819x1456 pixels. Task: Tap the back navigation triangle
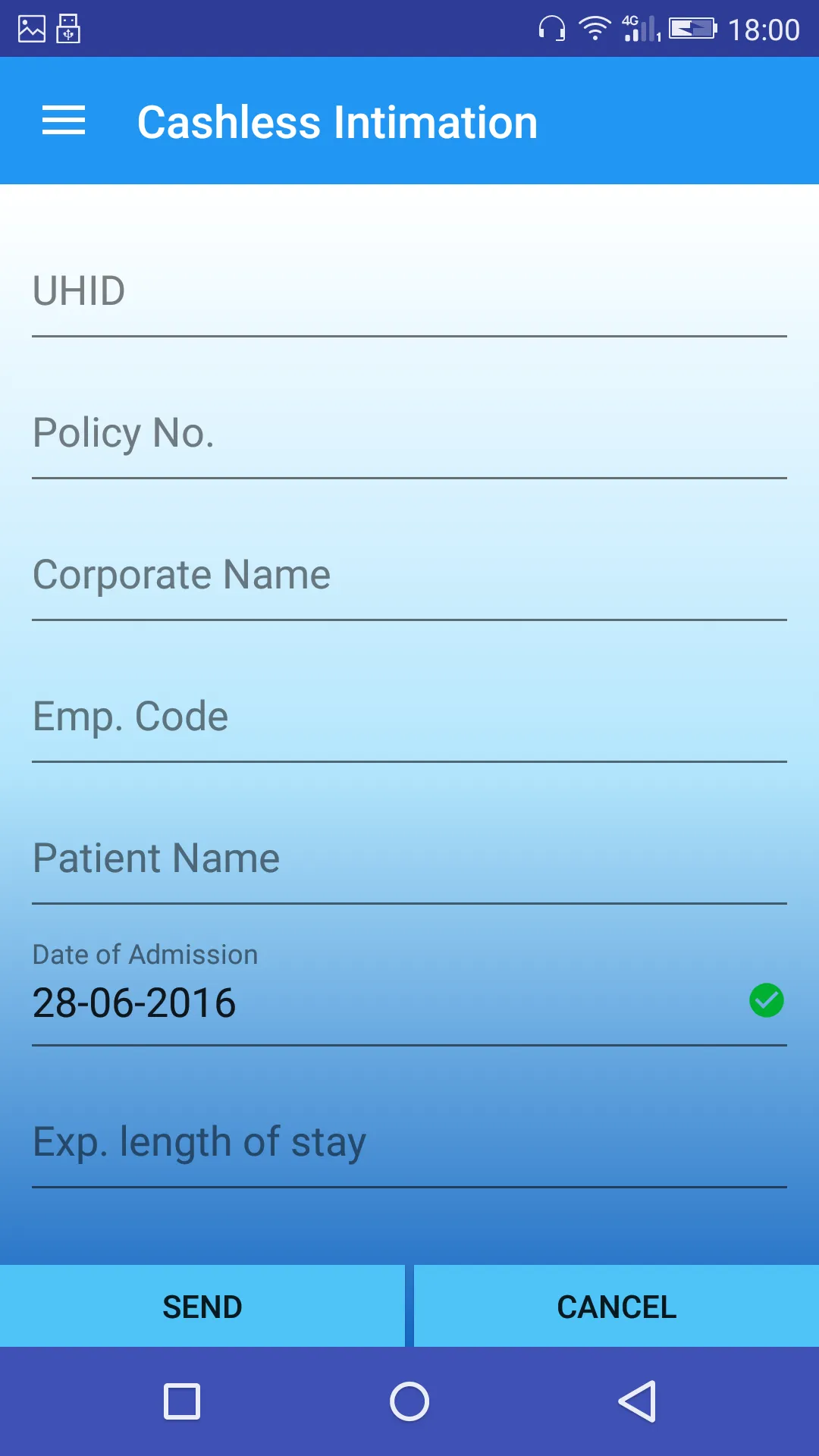coord(637,1401)
